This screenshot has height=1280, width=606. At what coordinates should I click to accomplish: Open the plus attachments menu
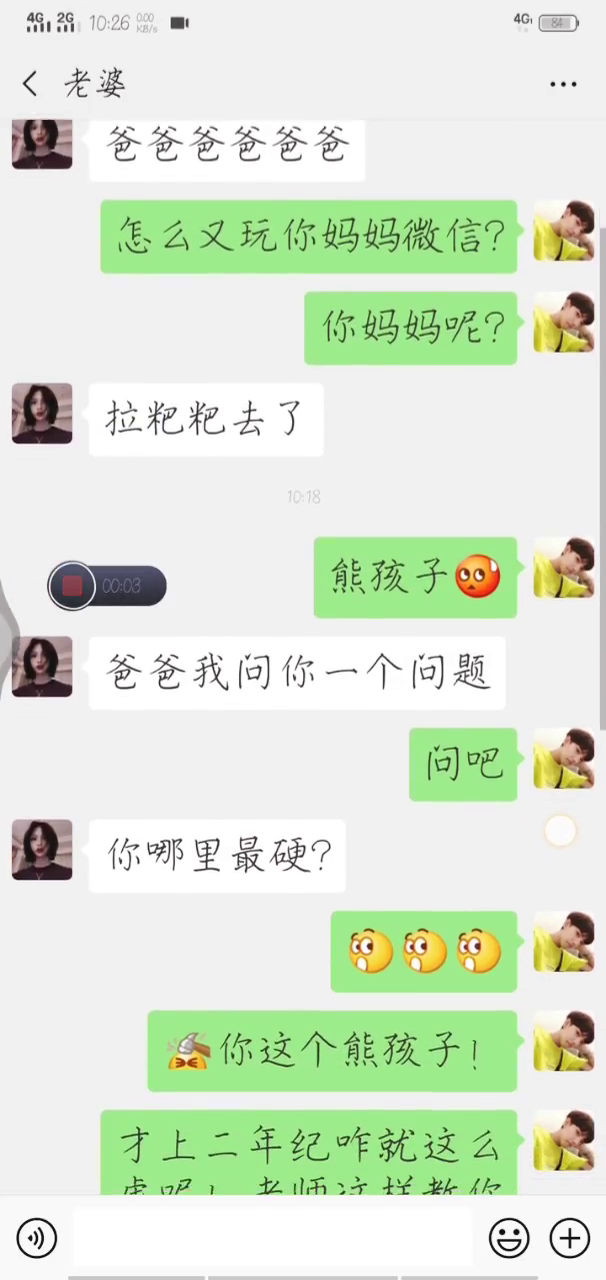pos(570,1239)
